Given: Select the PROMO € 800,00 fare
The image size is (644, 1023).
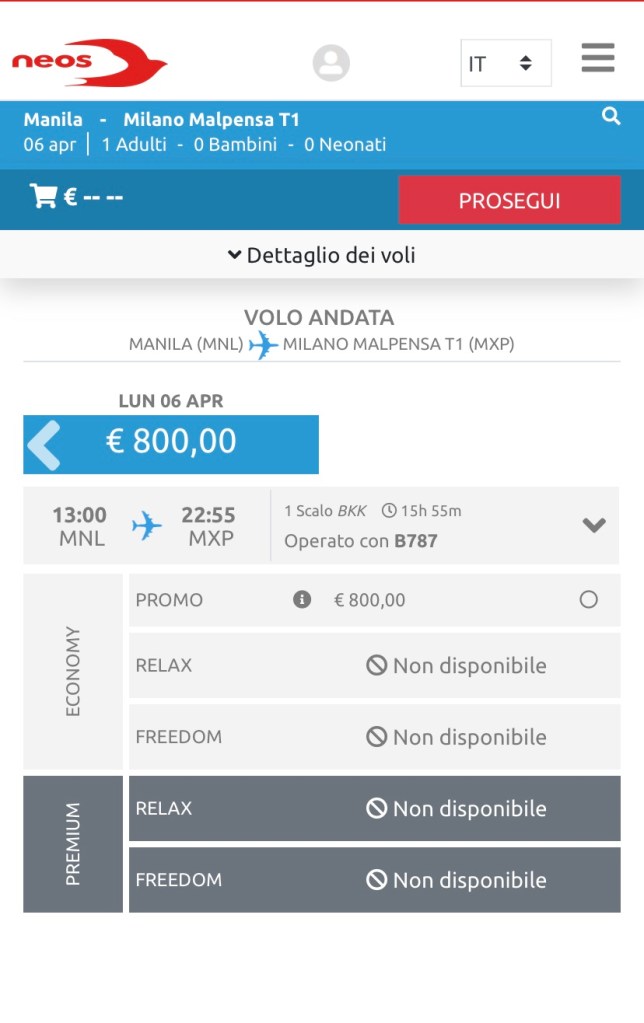Looking at the screenshot, I should coord(588,600).
